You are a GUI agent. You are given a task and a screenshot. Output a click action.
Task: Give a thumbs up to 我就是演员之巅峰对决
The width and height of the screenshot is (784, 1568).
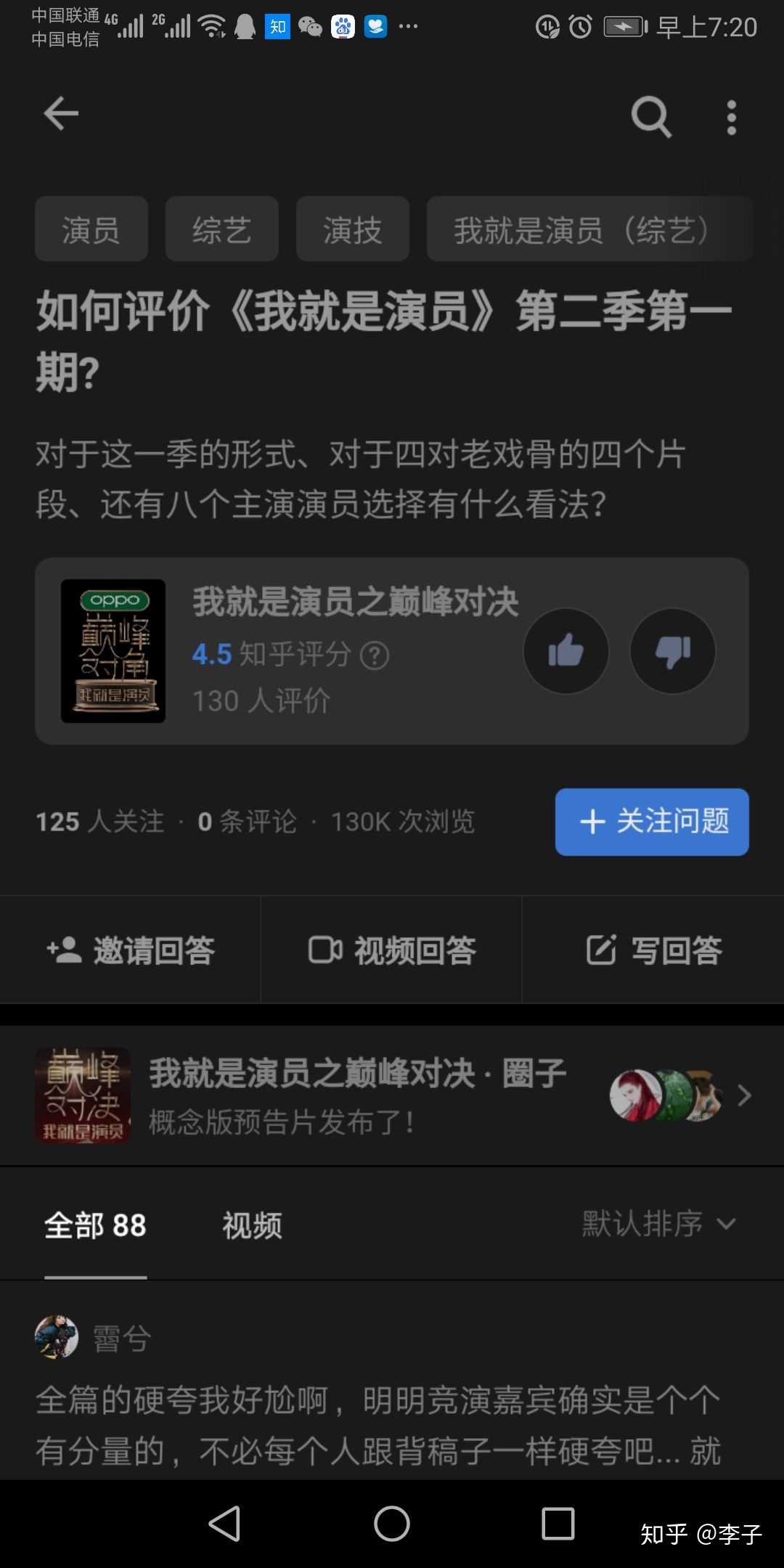(x=565, y=650)
